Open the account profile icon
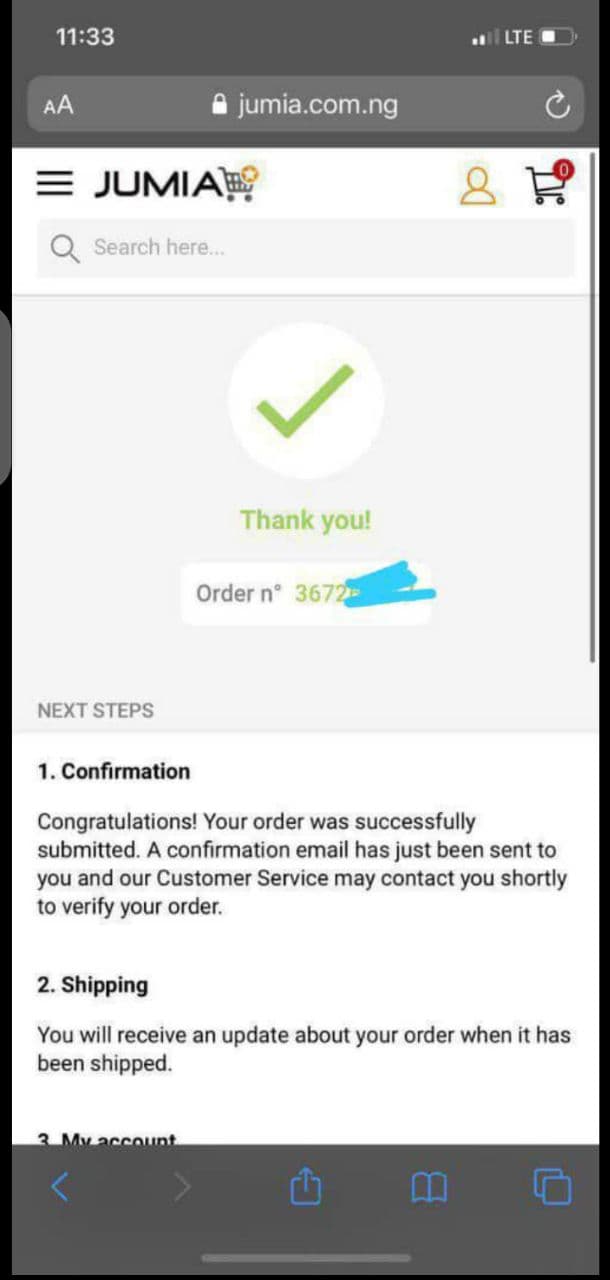The height and width of the screenshot is (1280, 610). click(x=478, y=185)
